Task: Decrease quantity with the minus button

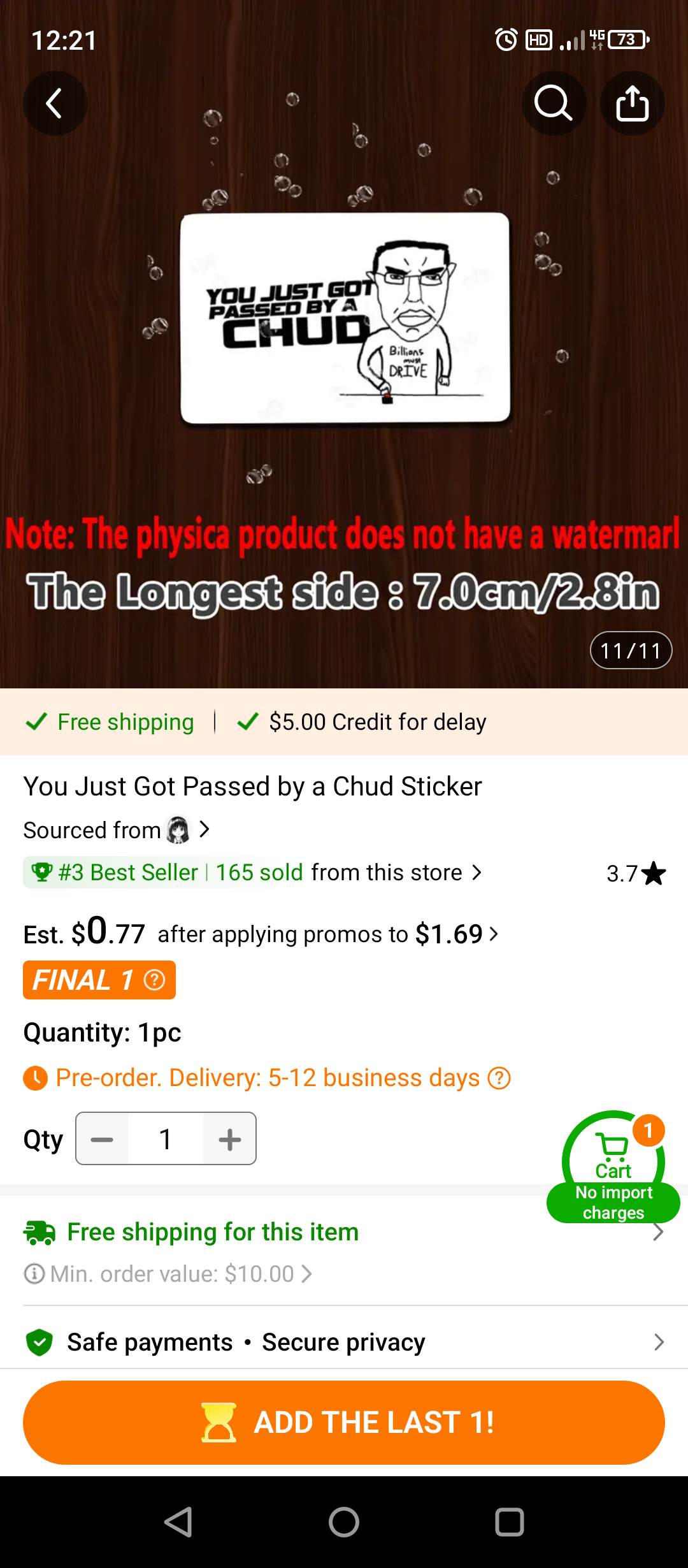Action: coord(103,1139)
